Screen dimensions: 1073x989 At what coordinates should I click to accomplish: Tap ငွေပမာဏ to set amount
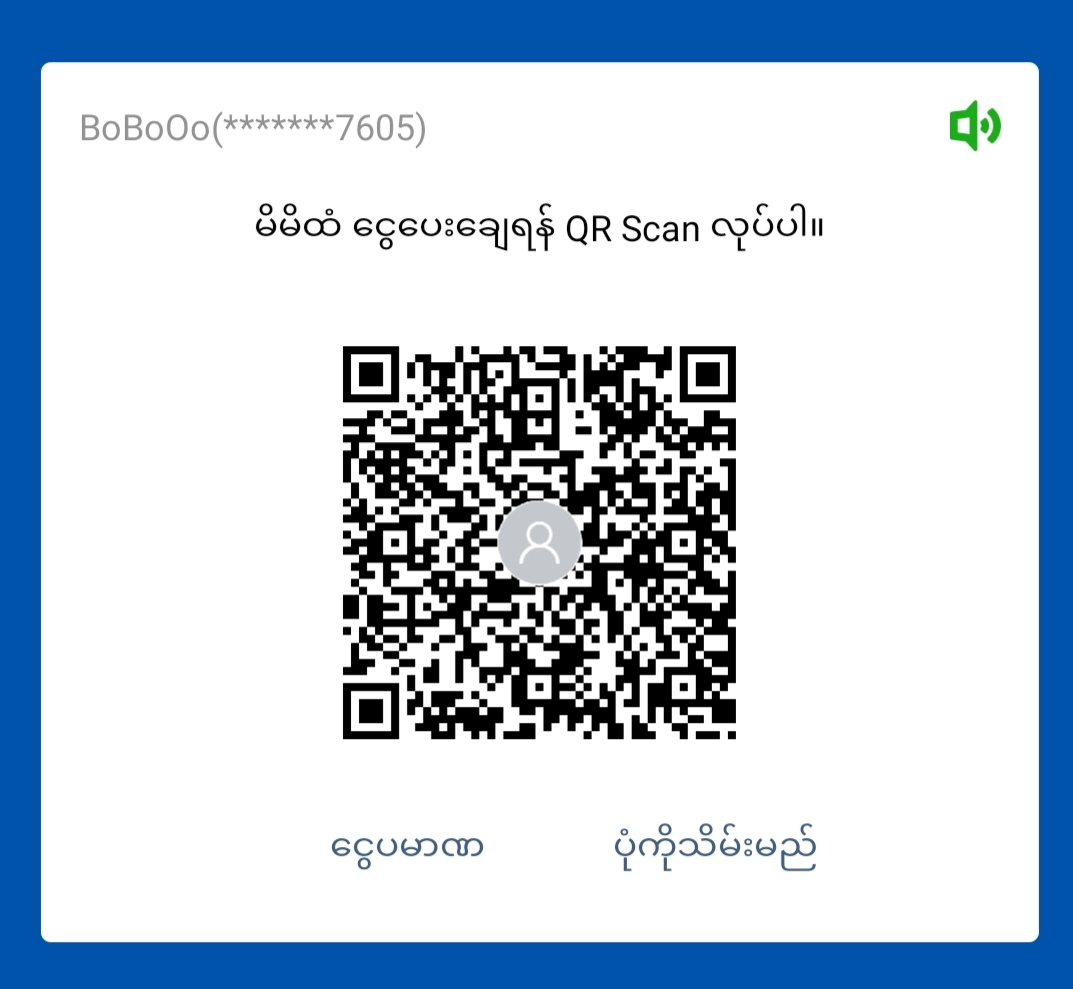pyautogui.click(x=407, y=847)
